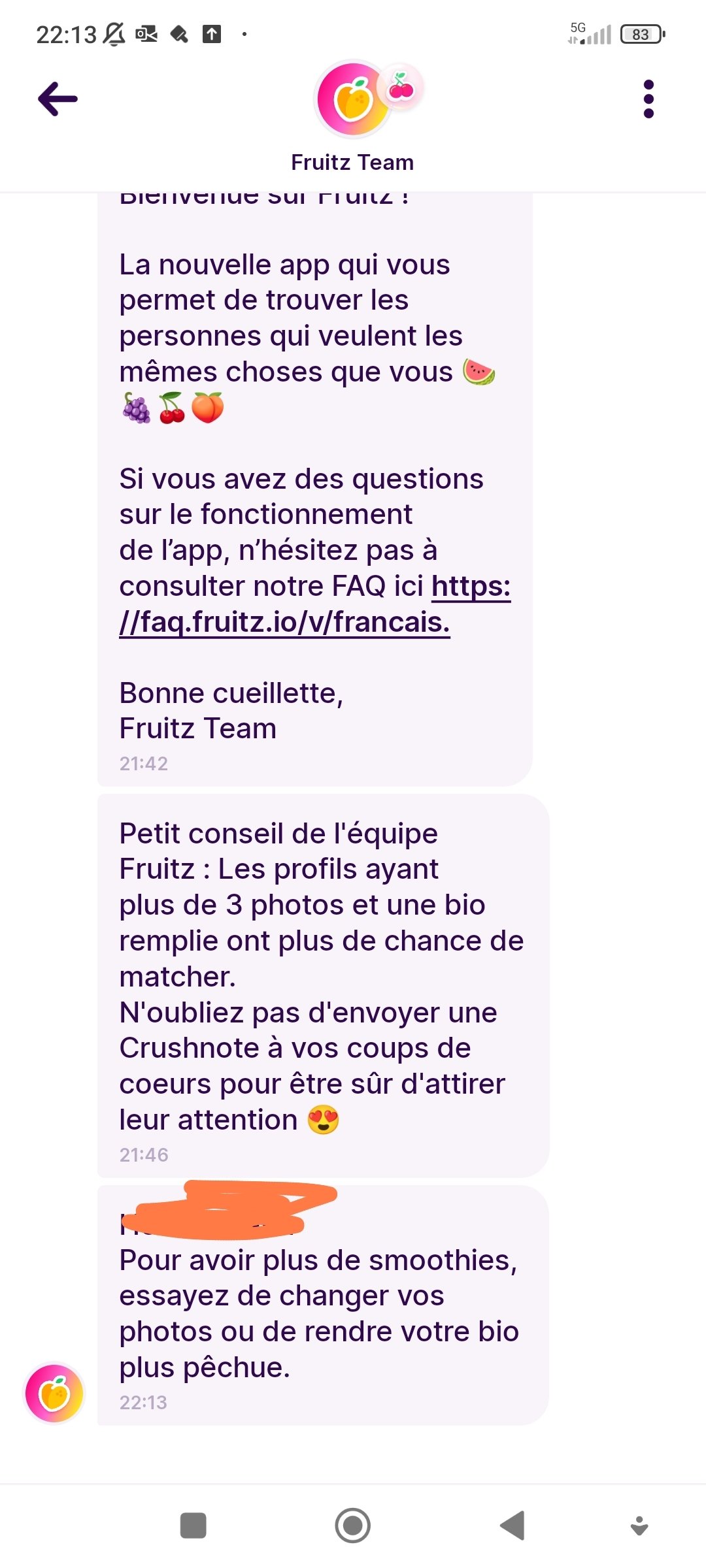Tap the system back triangle button
This screenshot has width=706, height=1568.
coord(513,1526)
